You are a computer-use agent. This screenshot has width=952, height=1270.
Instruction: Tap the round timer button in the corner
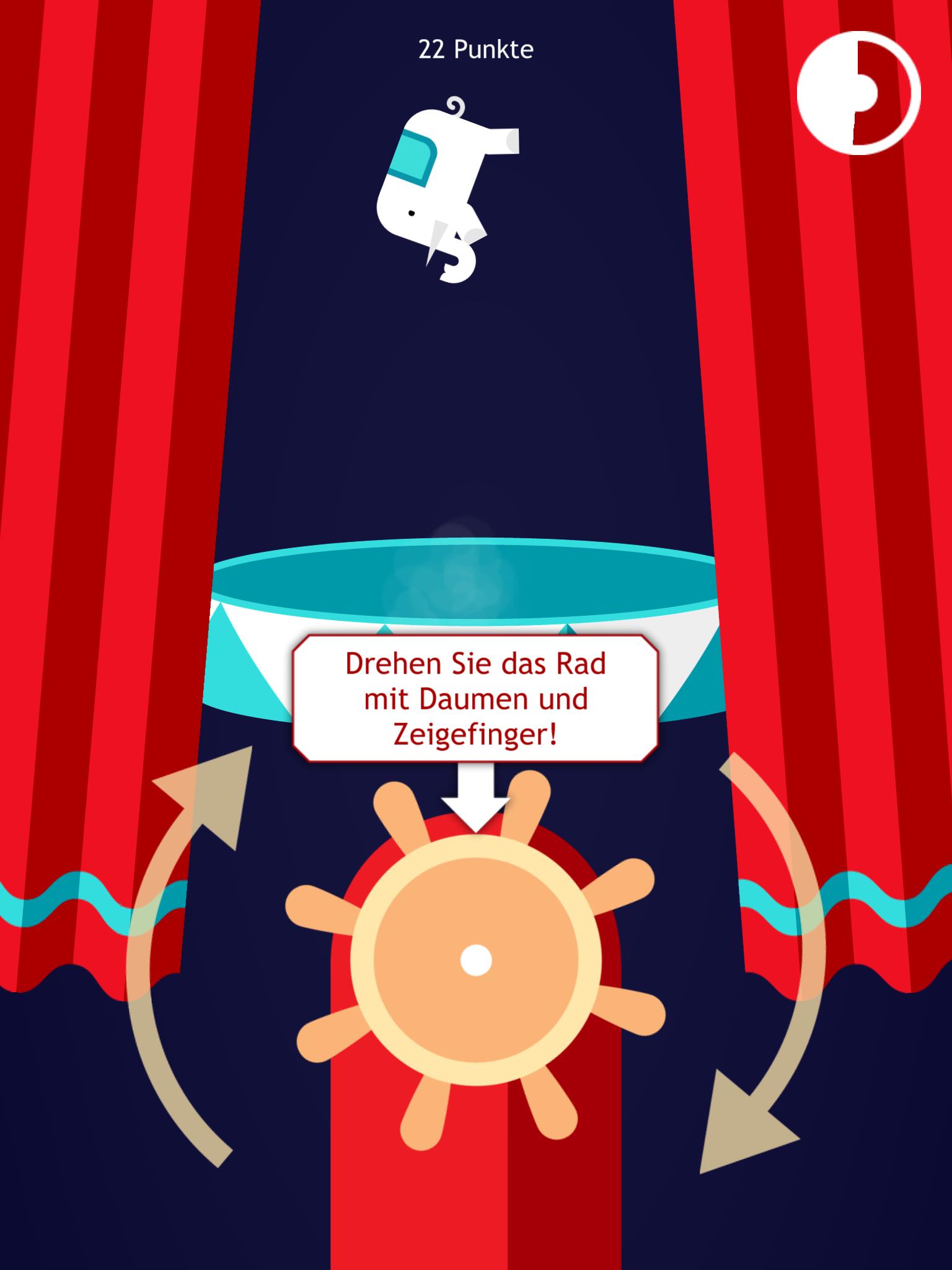[x=858, y=92]
